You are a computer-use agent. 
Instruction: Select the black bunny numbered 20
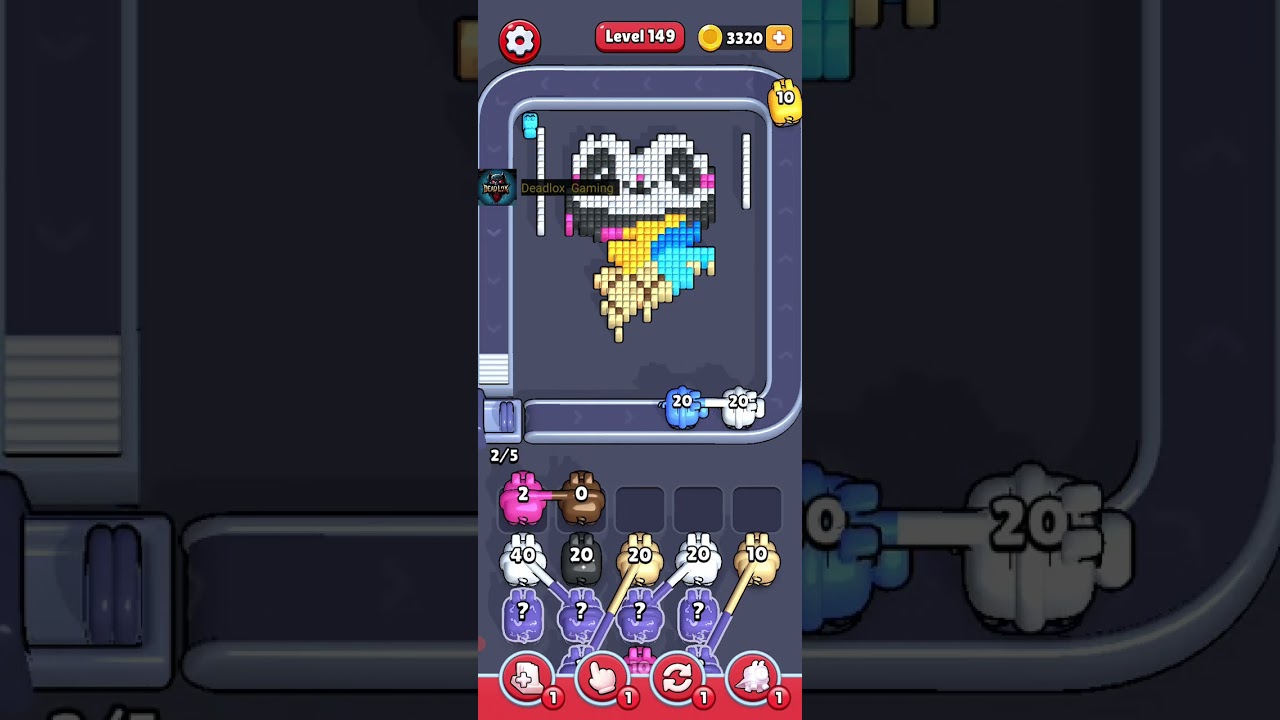pos(581,561)
